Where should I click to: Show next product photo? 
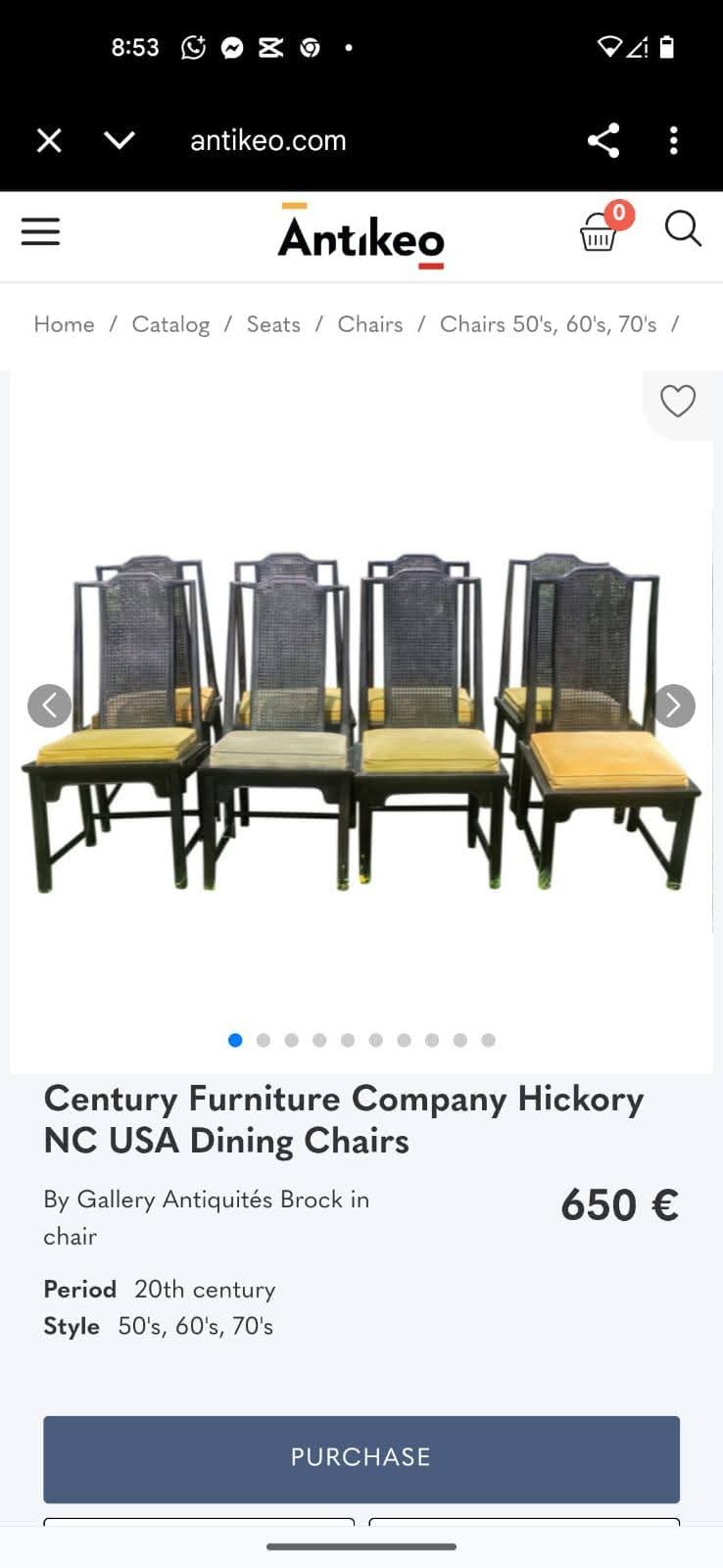tap(673, 705)
